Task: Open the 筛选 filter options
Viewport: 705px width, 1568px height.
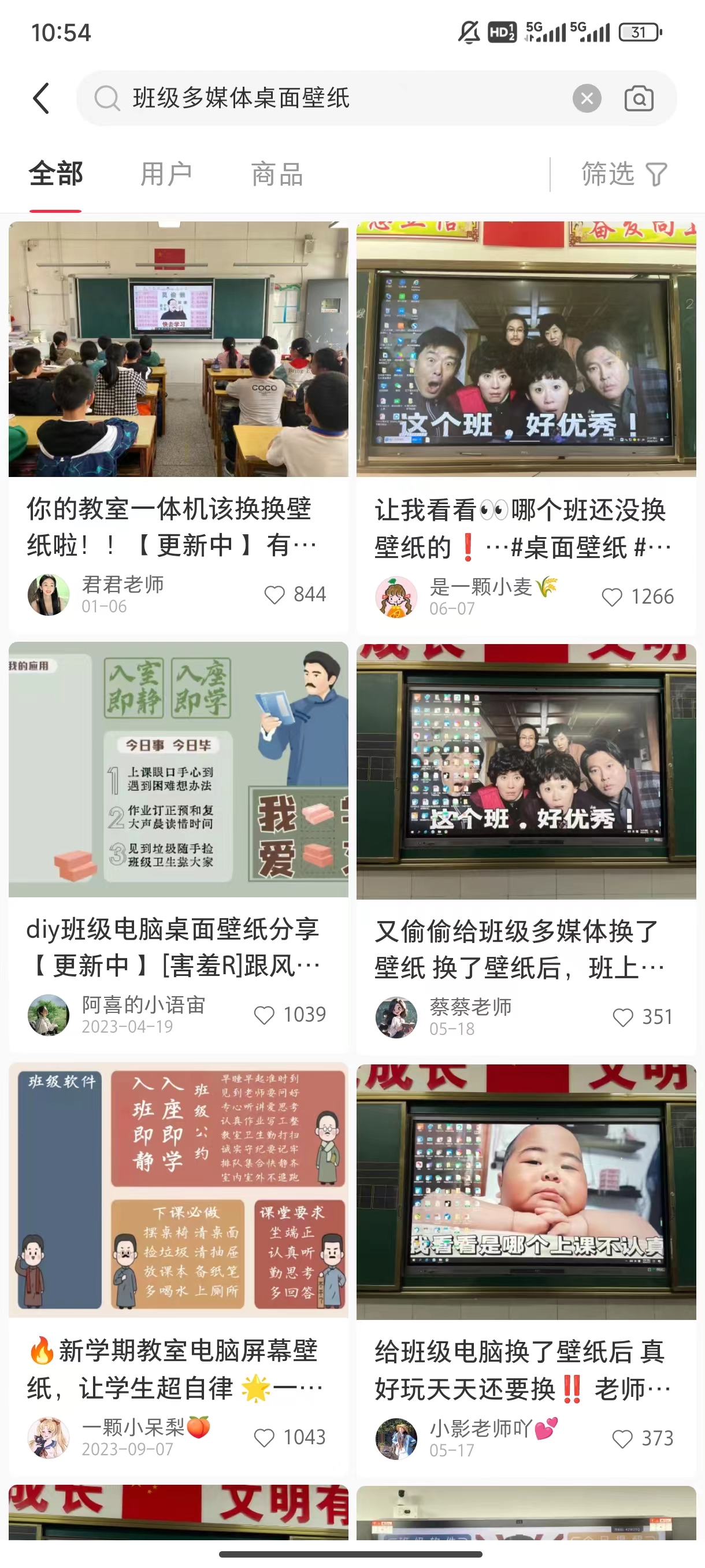Action: click(624, 175)
